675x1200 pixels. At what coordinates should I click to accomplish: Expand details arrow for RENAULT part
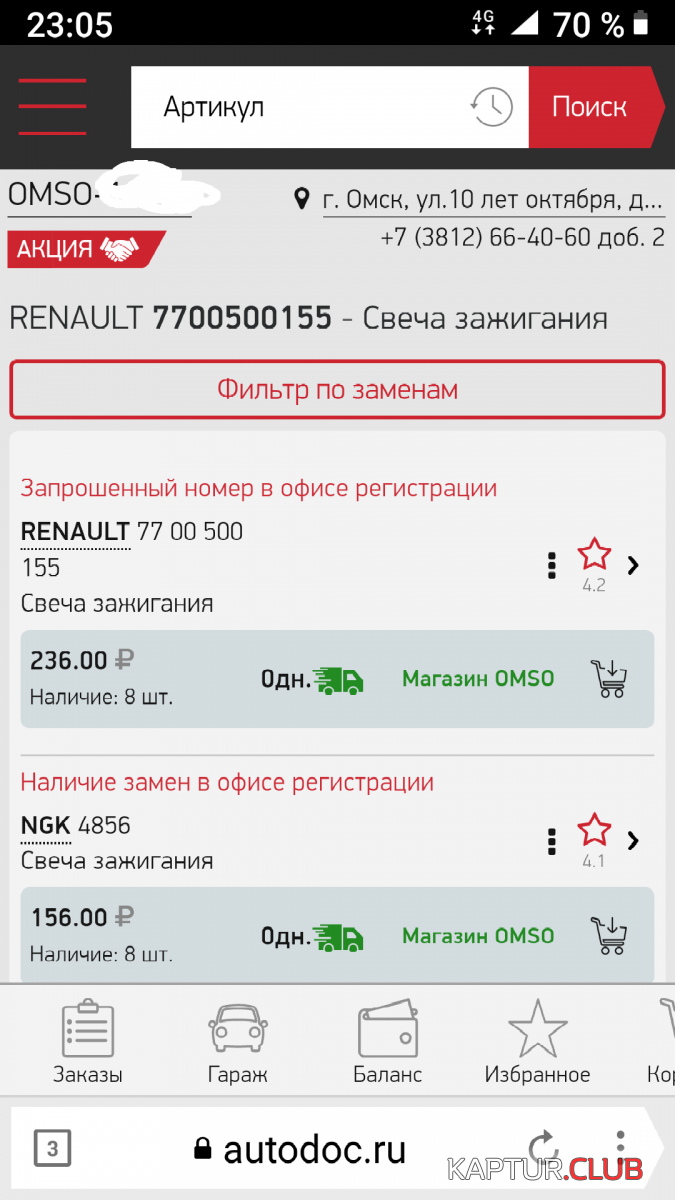tap(633, 566)
